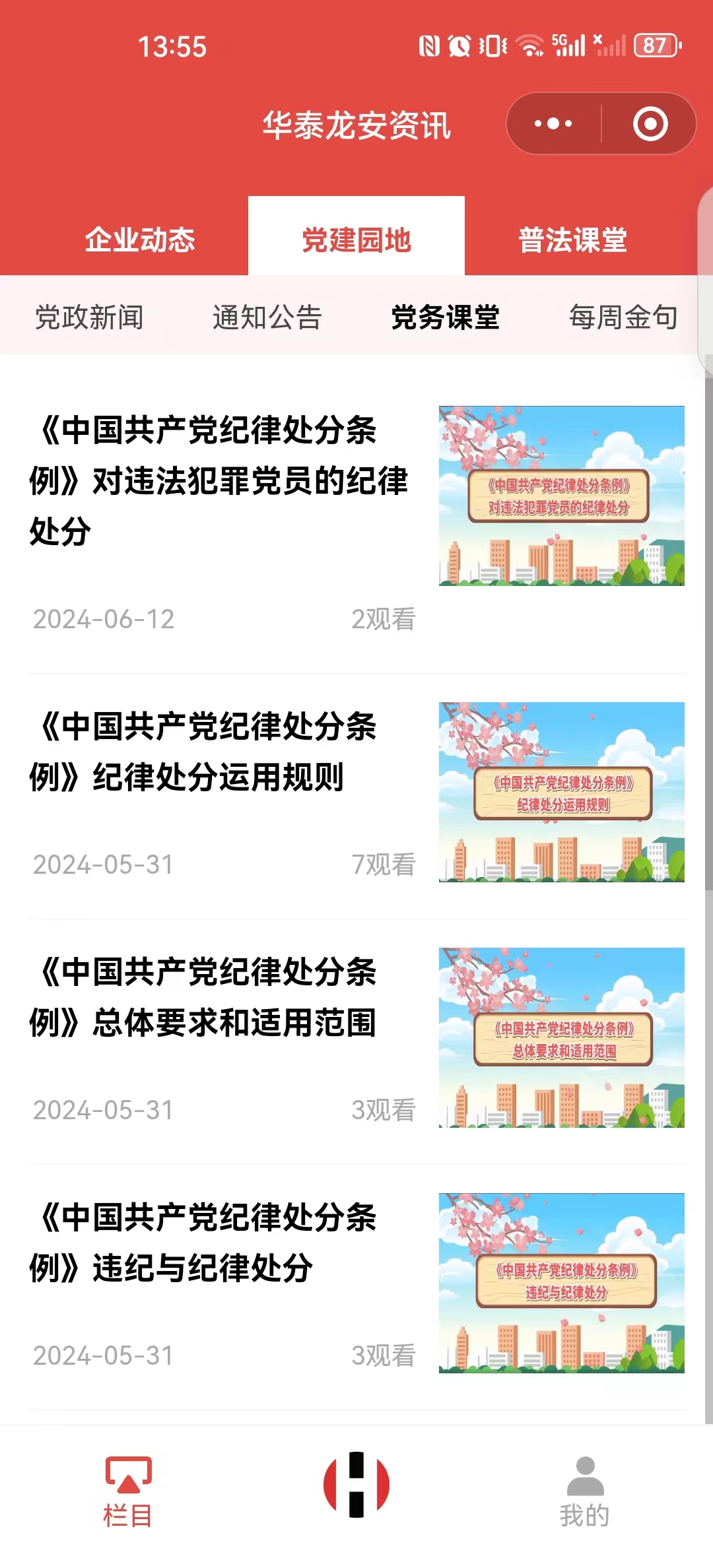Open the 党政新闻 sub-tab
This screenshot has height=1568, width=713.
(89, 317)
